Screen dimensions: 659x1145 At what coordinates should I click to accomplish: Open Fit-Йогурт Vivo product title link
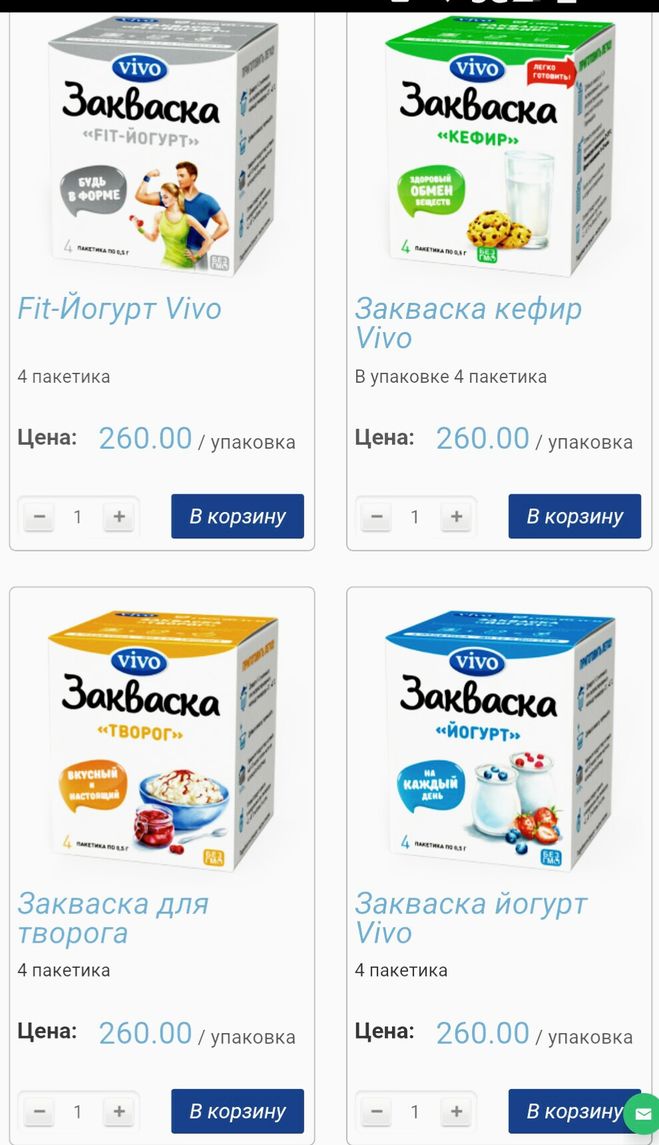tap(119, 309)
